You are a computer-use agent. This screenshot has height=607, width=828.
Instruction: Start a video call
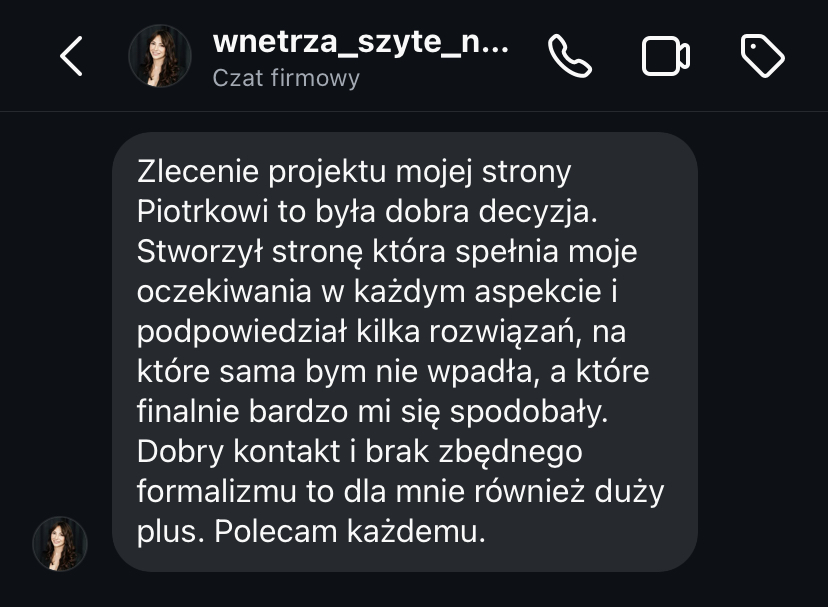[x=665, y=57]
